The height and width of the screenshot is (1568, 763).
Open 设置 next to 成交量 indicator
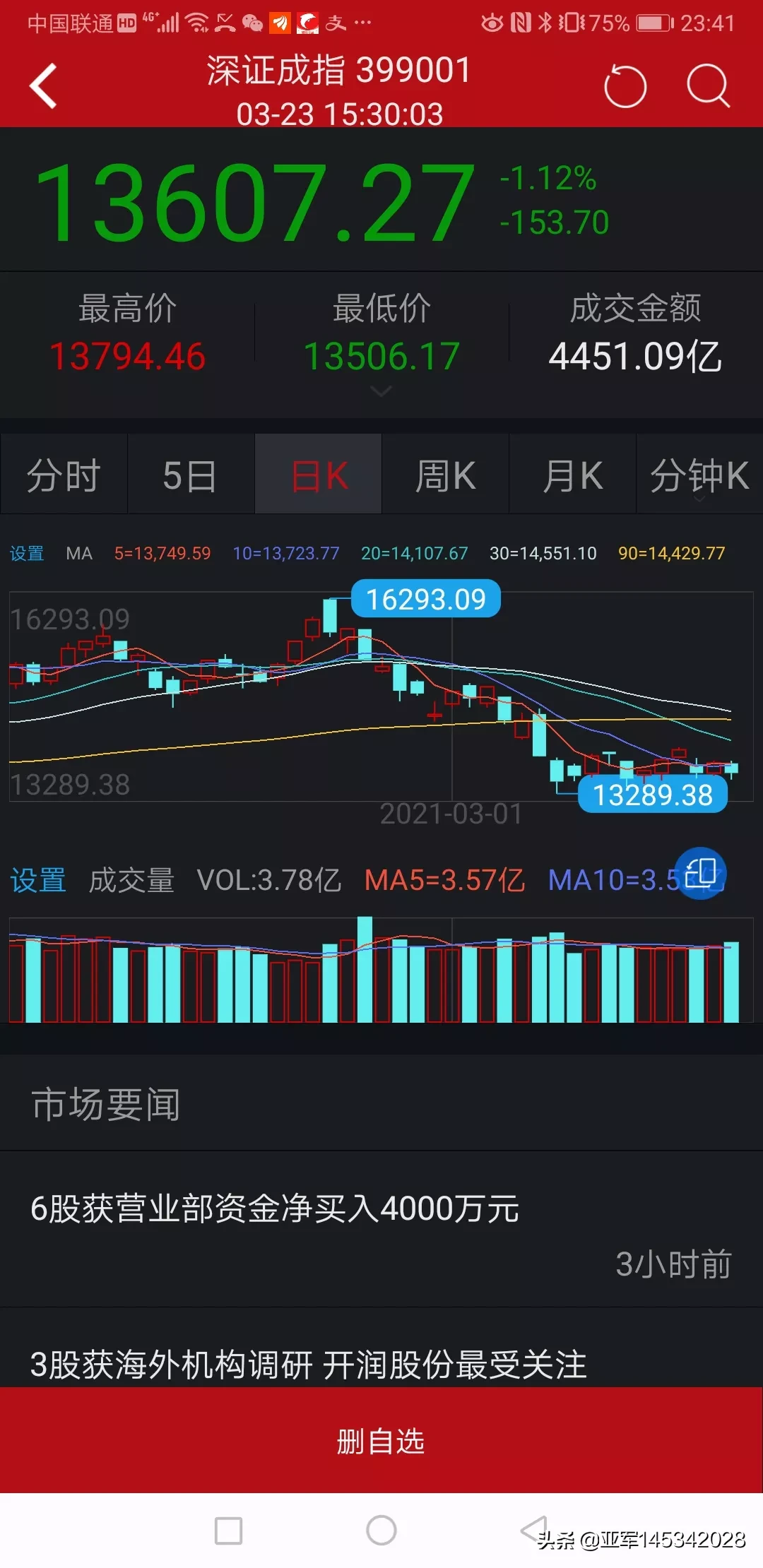click(38, 880)
